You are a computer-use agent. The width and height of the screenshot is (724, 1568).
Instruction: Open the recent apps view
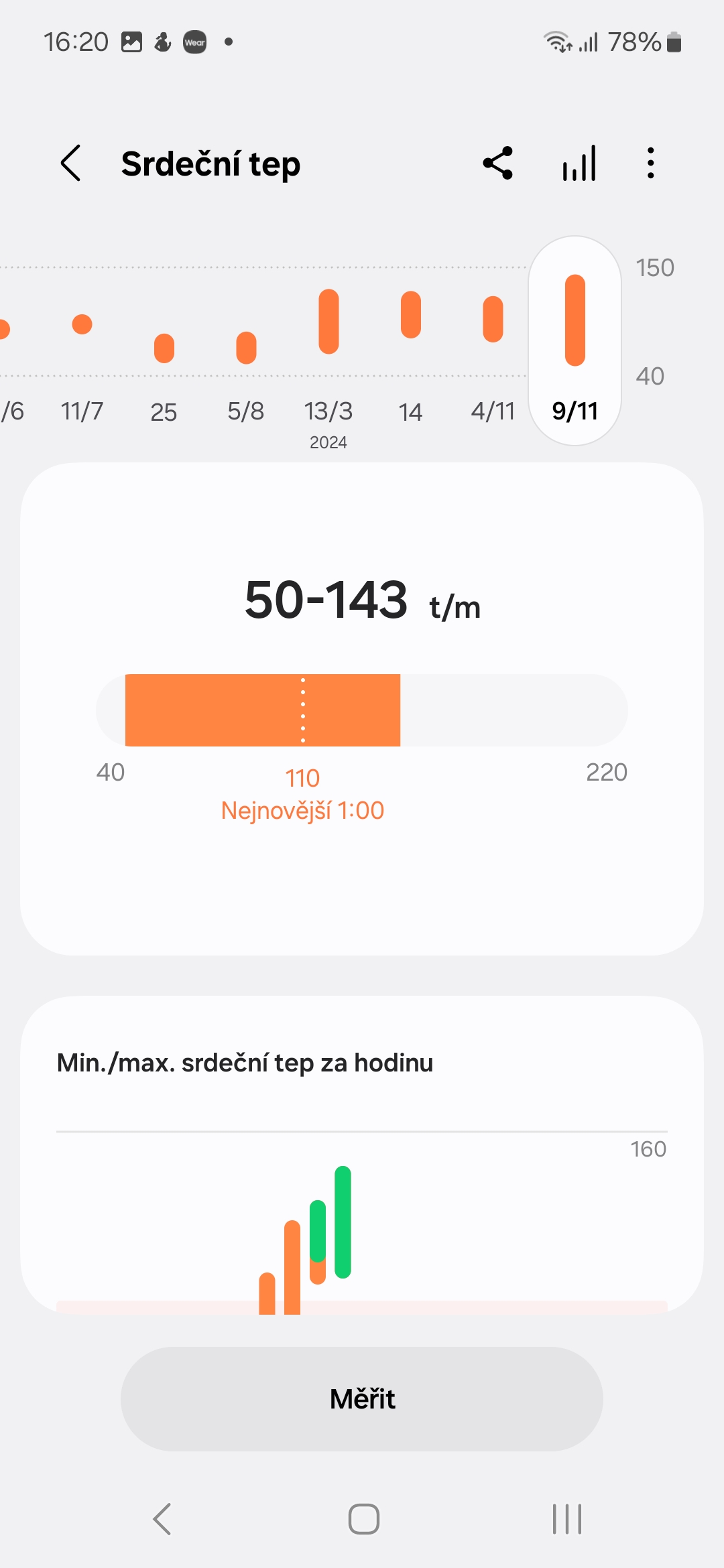pos(567,1518)
